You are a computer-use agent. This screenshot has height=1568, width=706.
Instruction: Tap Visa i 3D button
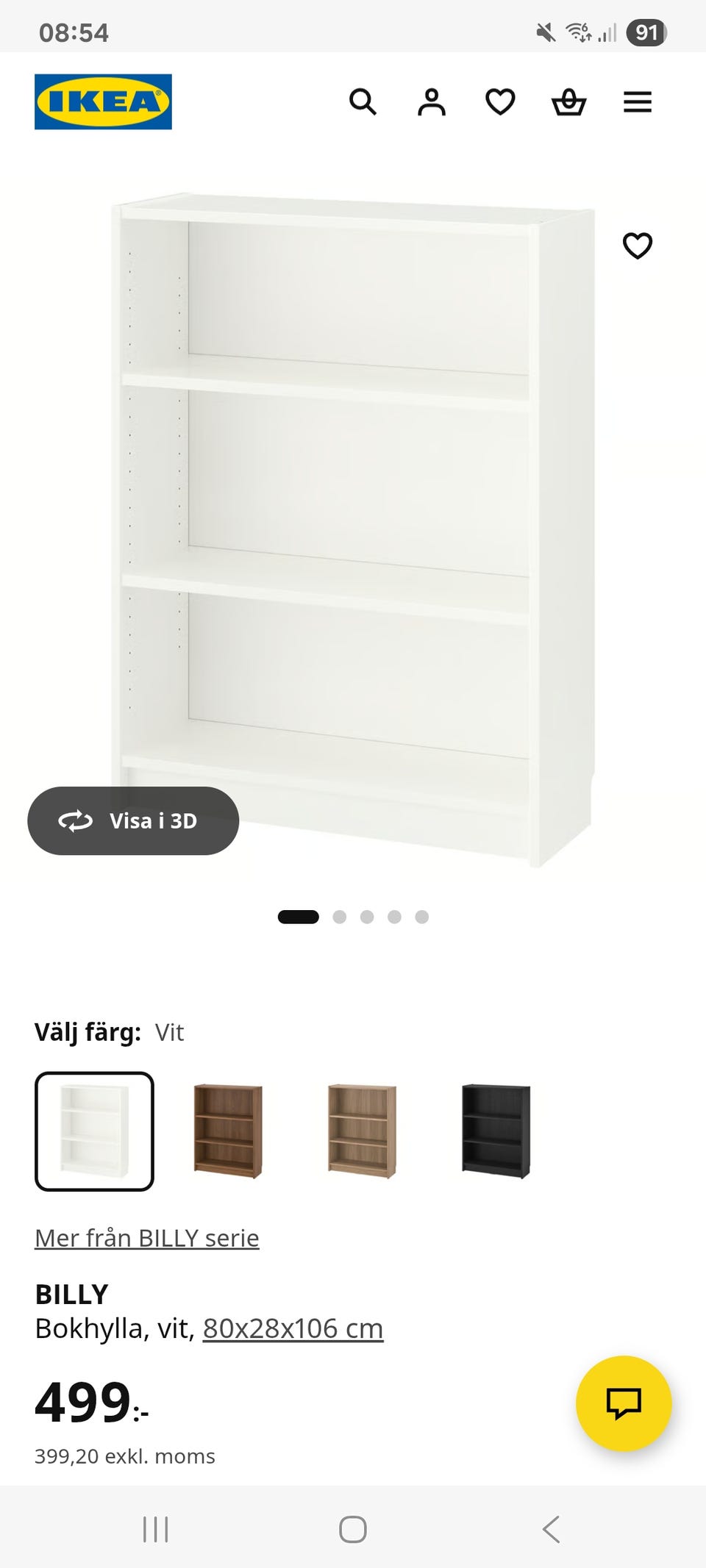coord(133,820)
